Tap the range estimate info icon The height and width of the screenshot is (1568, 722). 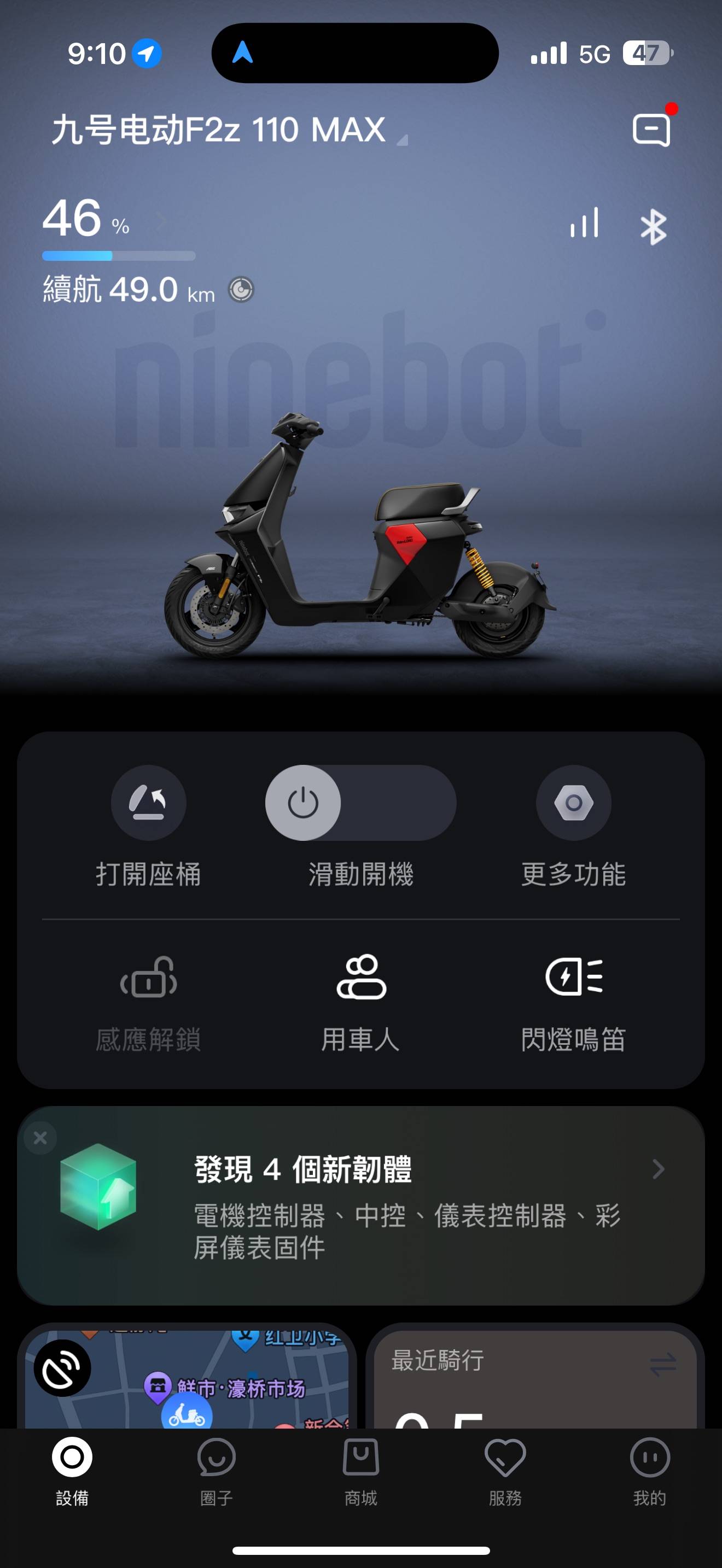(241, 290)
